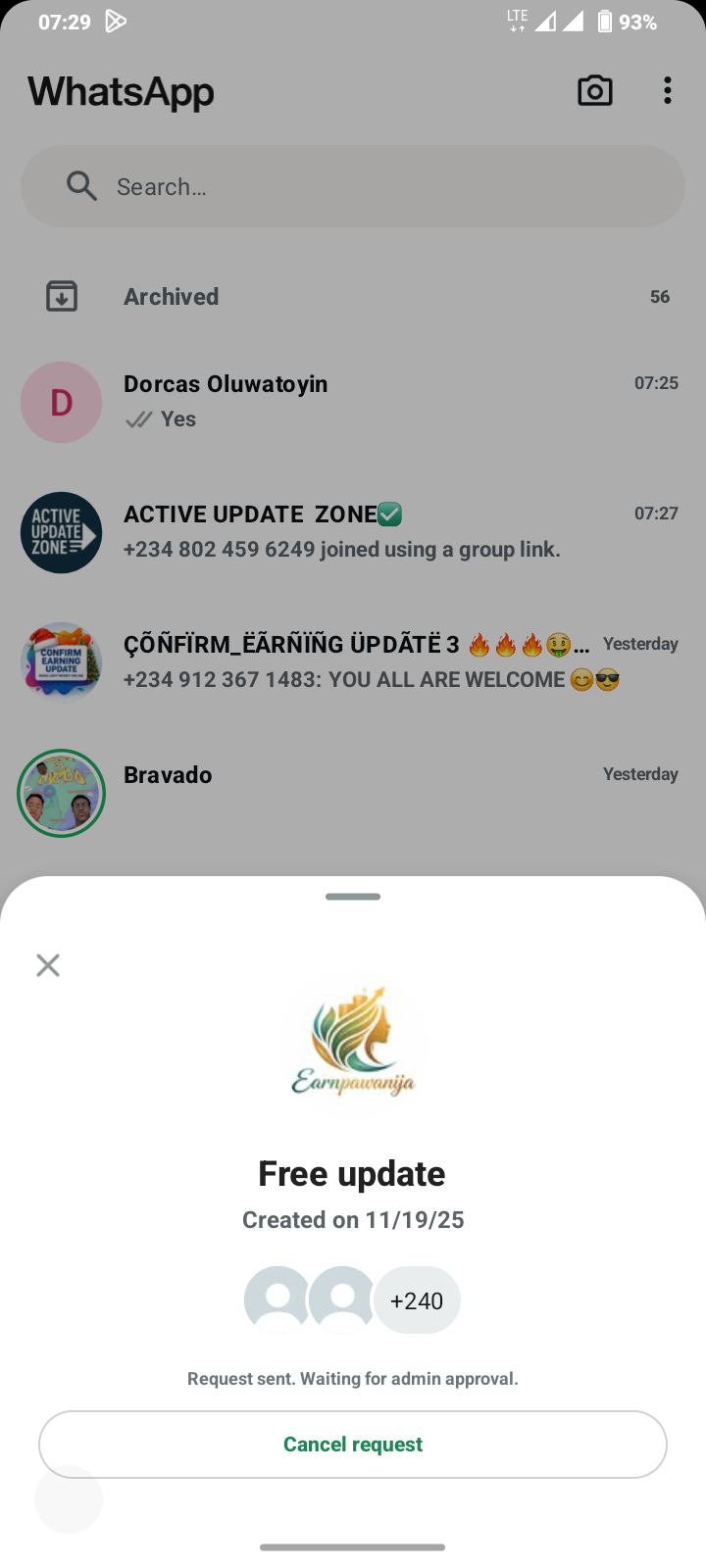Tap the Search field
This screenshot has width=706, height=1568.
[x=353, y=186]
